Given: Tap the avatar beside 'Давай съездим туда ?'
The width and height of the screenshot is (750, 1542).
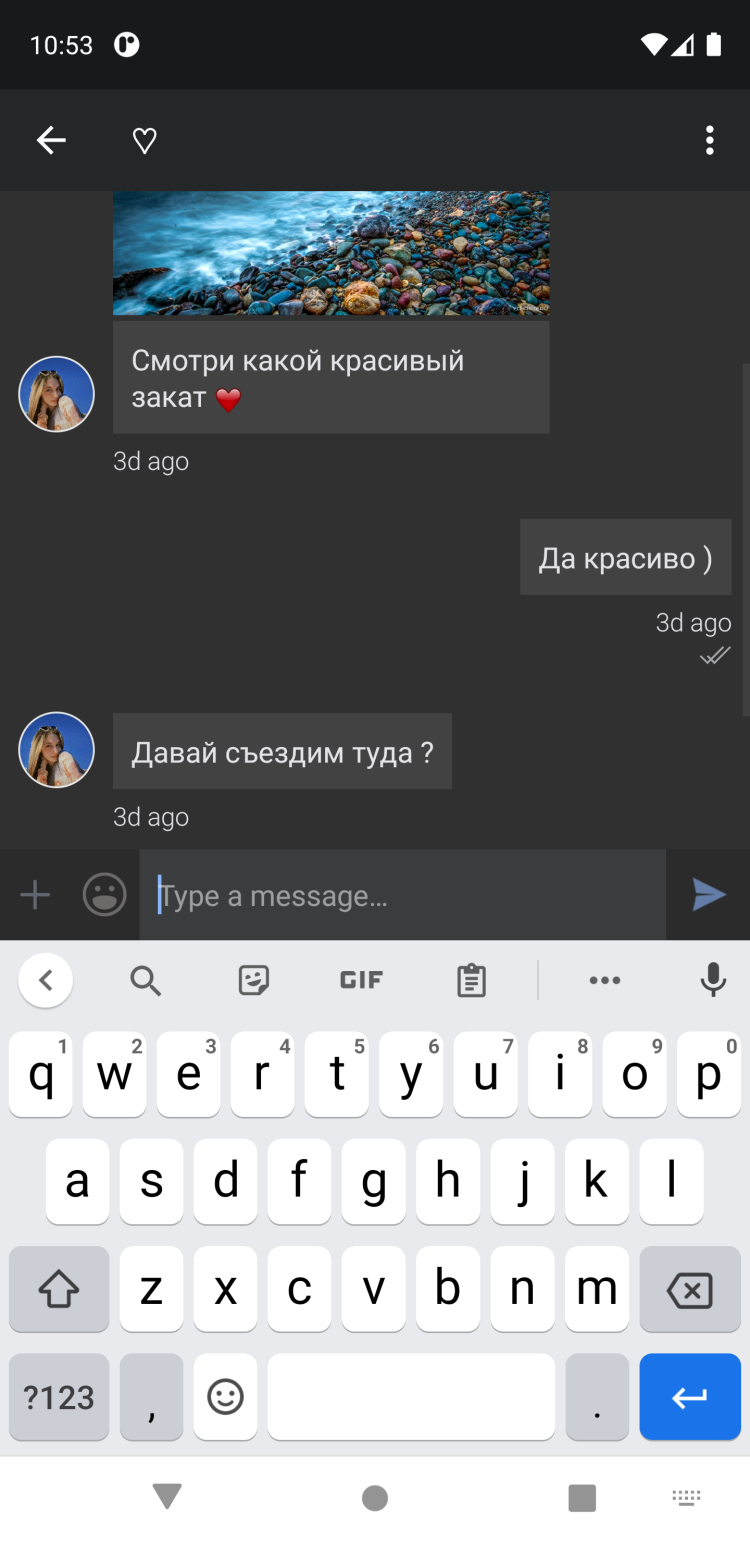Looking at the screenshot, I should [x=57, y=750].
